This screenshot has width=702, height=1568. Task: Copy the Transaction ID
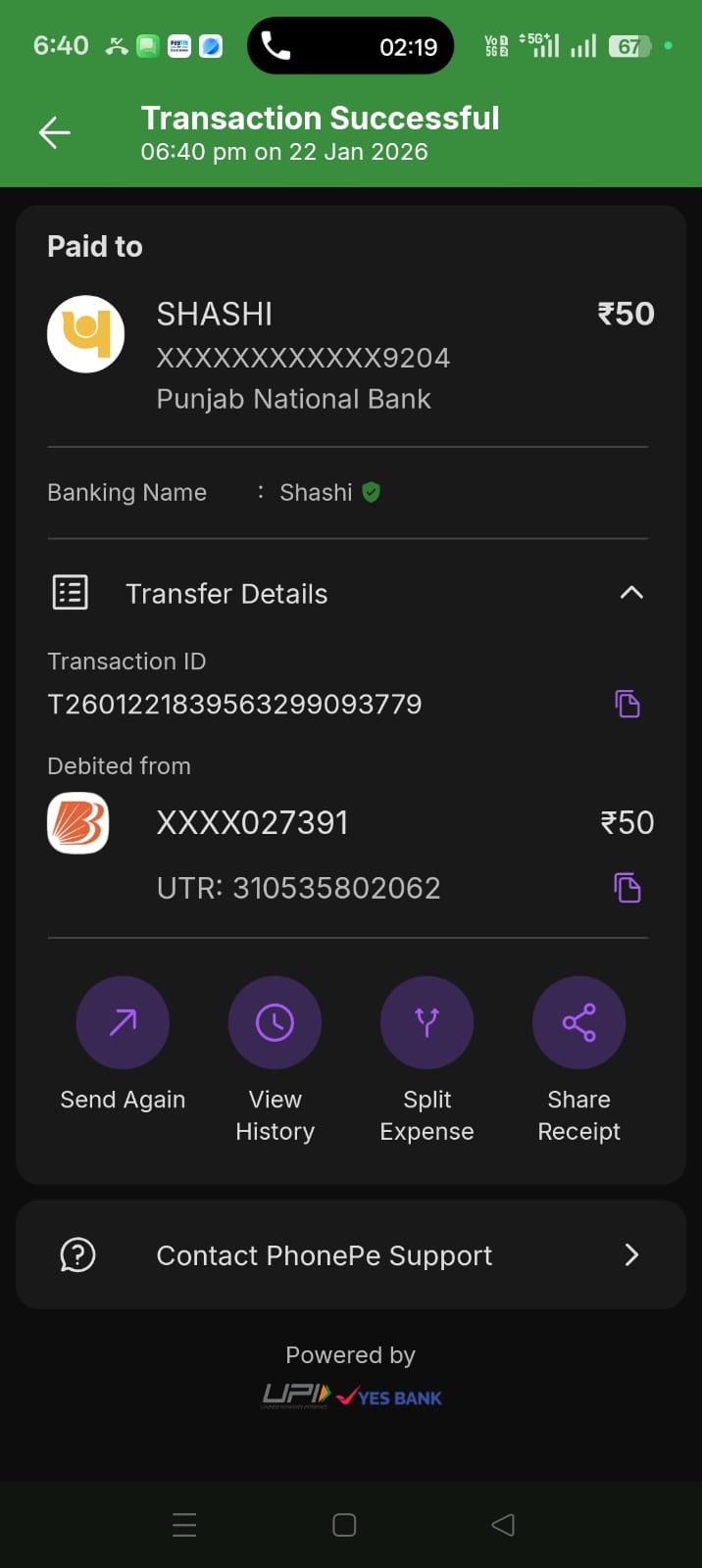point(627,704)
